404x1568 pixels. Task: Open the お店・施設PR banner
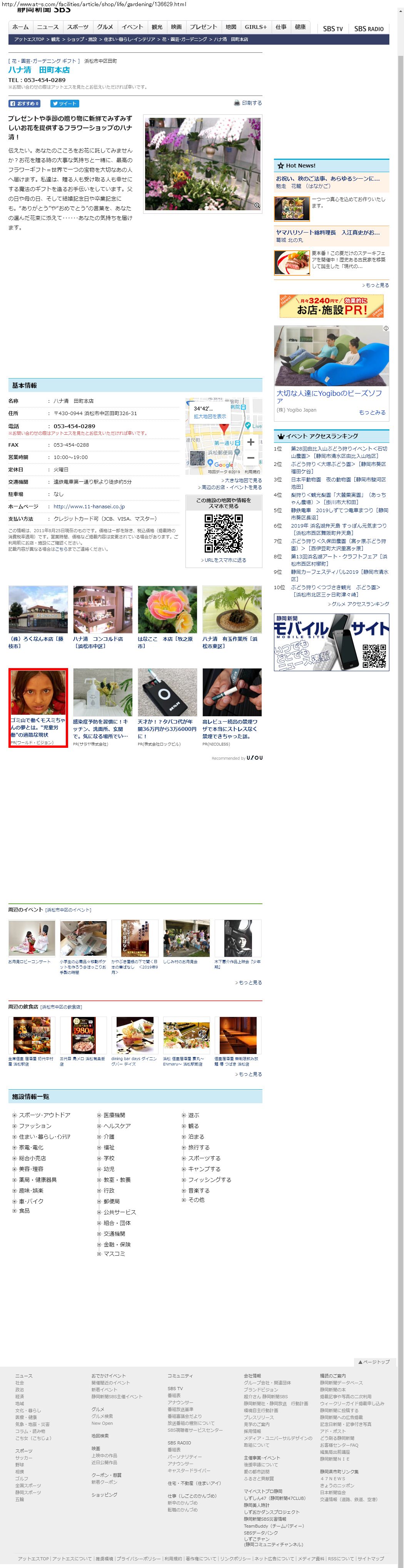coord(331,306)
